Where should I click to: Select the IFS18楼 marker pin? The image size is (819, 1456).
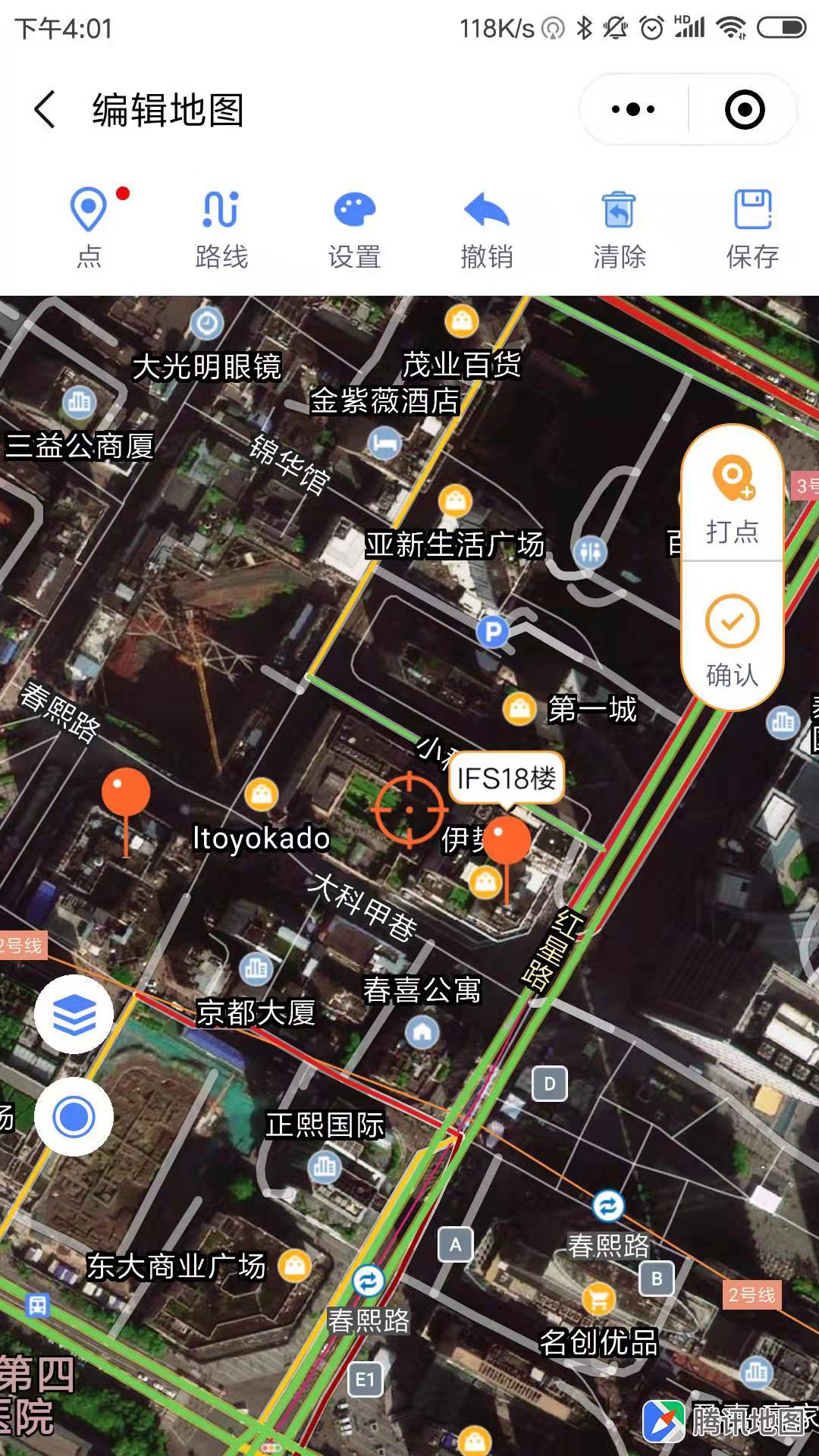[507, 857]
